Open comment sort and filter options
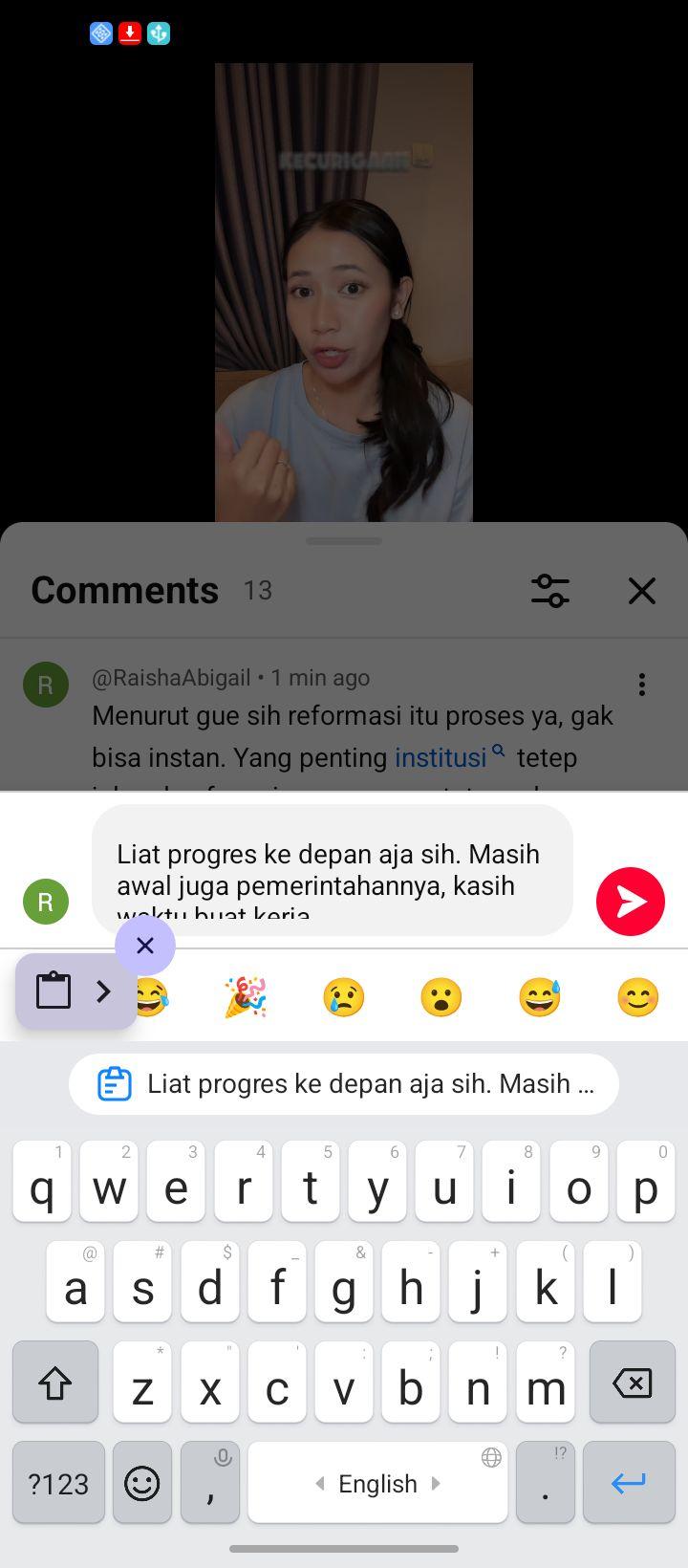 coord(550,591)
